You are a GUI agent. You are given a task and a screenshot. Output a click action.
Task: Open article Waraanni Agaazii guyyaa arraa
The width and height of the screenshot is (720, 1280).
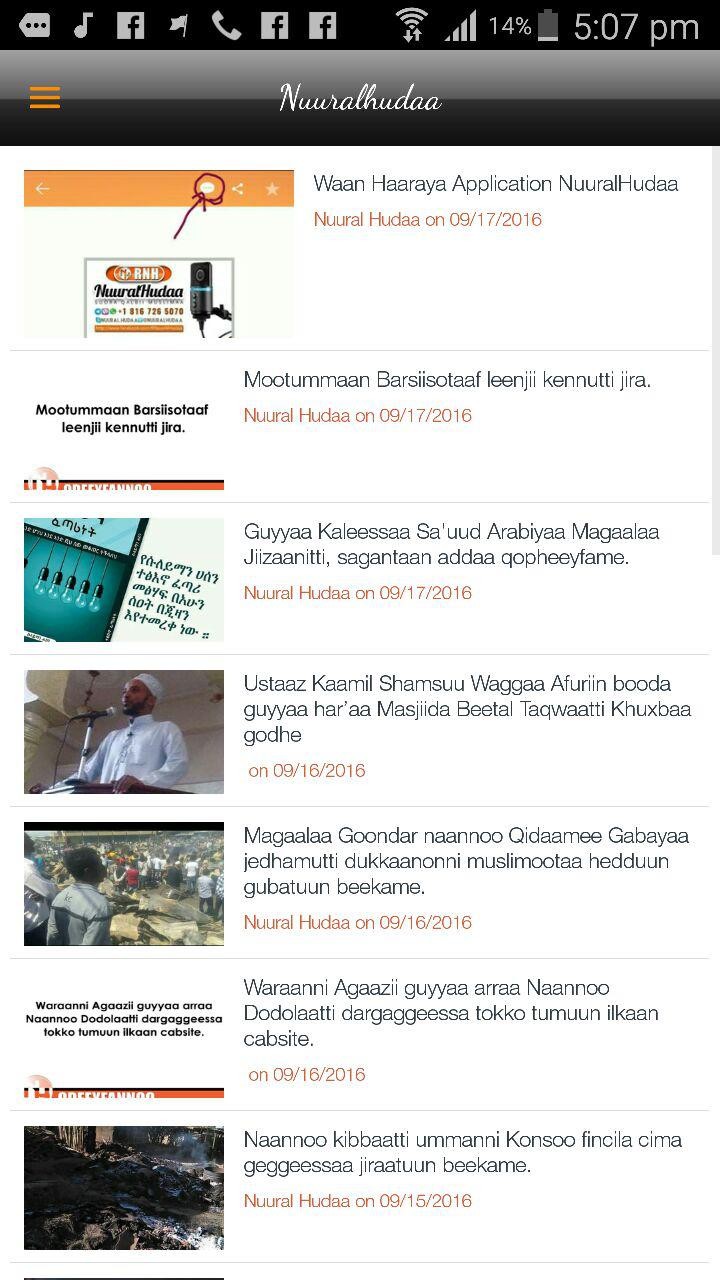(450, 1013)
